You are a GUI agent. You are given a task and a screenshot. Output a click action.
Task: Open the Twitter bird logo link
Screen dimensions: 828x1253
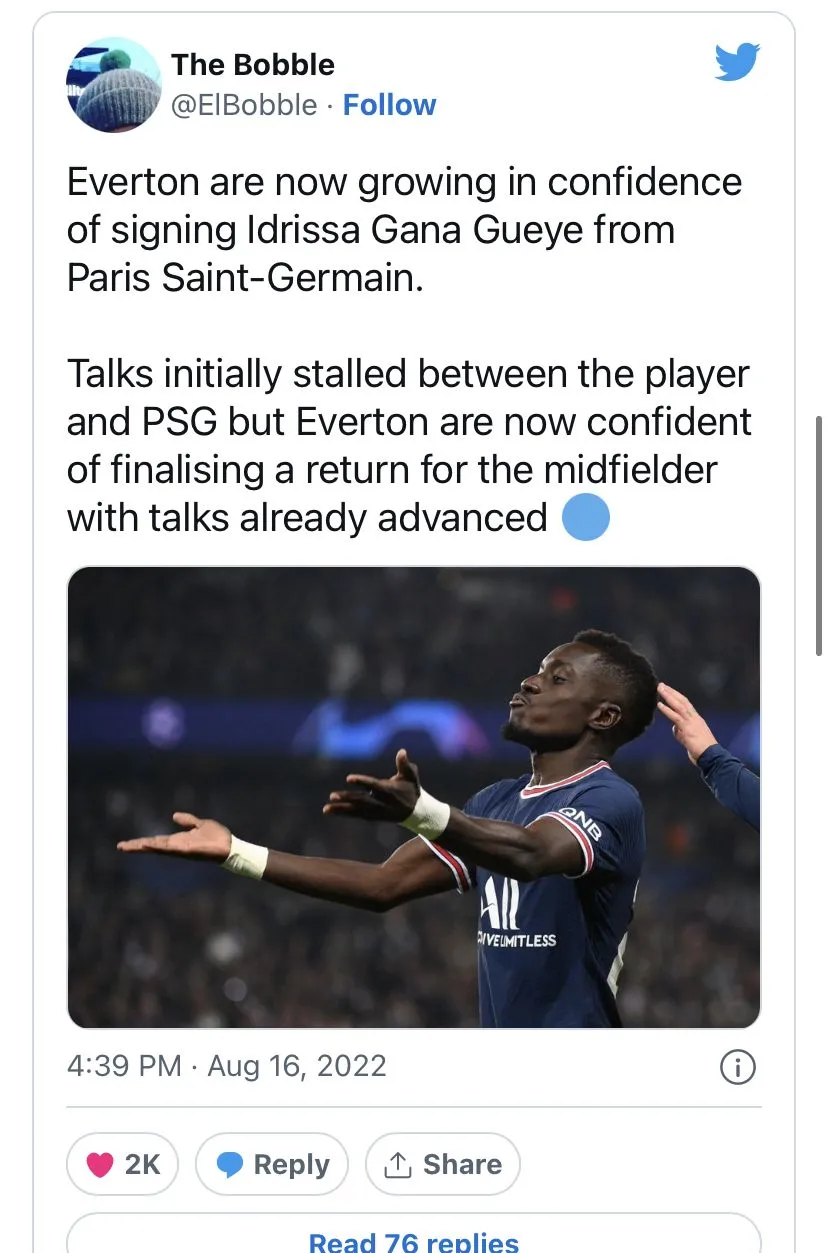pyautogui.click(x=737, y=62)
